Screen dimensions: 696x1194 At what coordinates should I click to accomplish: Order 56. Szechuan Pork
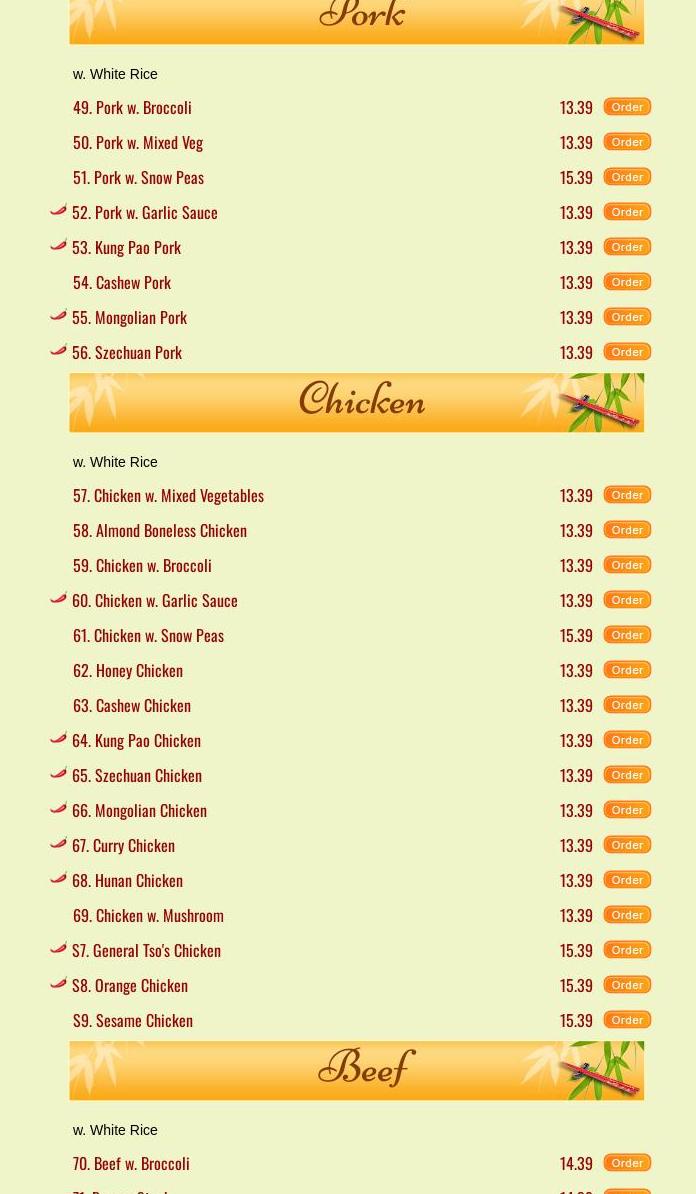(x=627, y=352)
